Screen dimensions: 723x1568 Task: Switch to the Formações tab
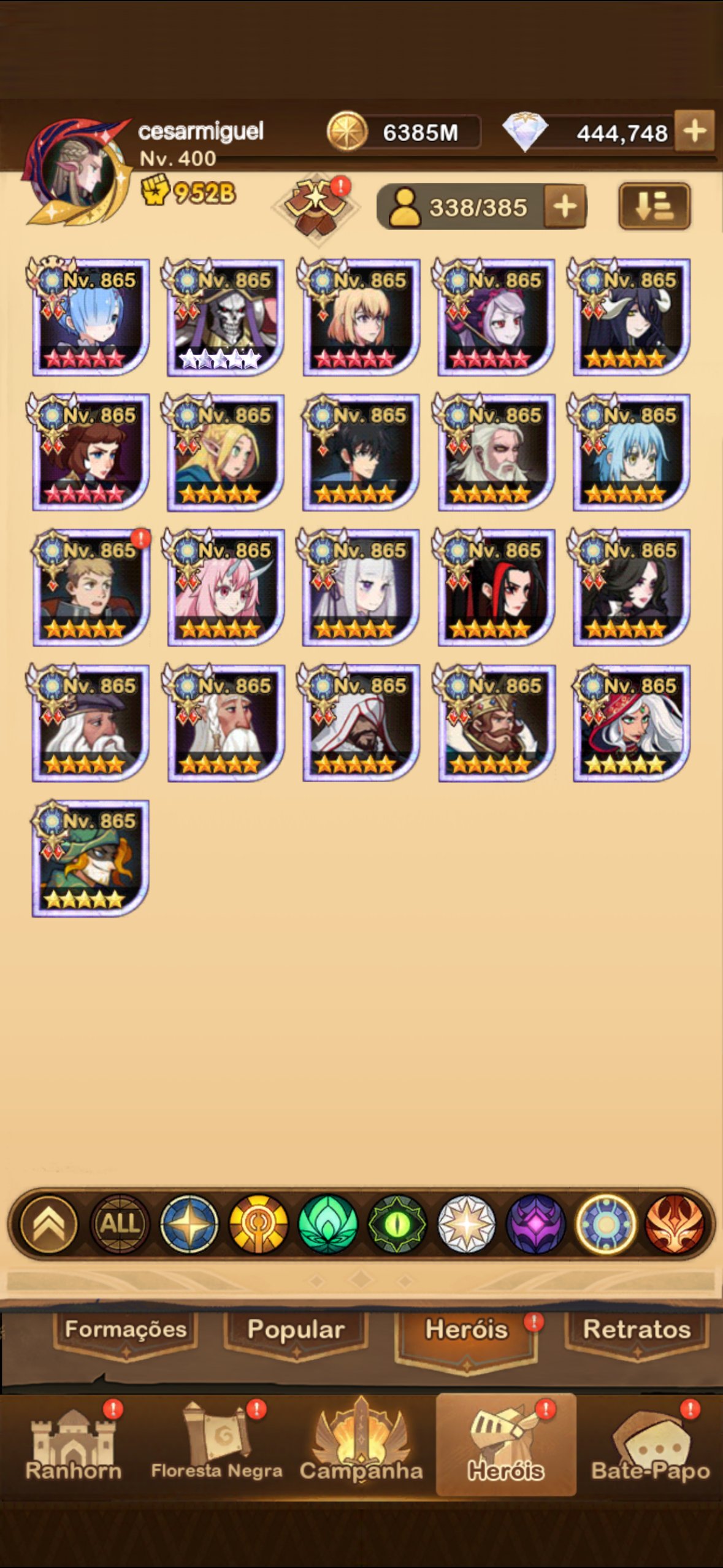[x=126, y=1330]
